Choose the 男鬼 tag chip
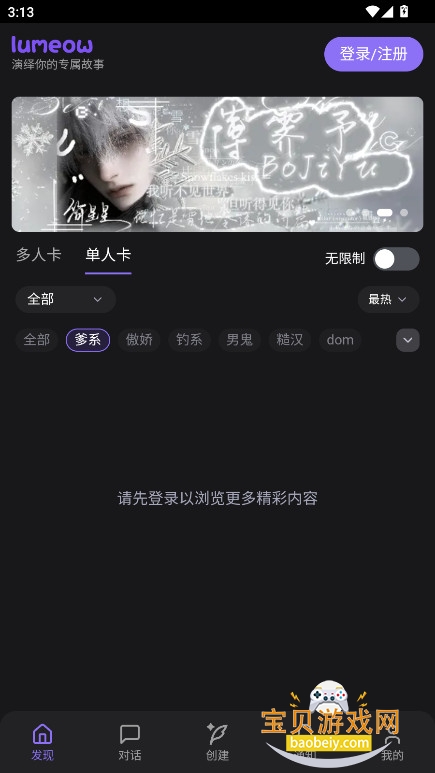 pos(240,340)
